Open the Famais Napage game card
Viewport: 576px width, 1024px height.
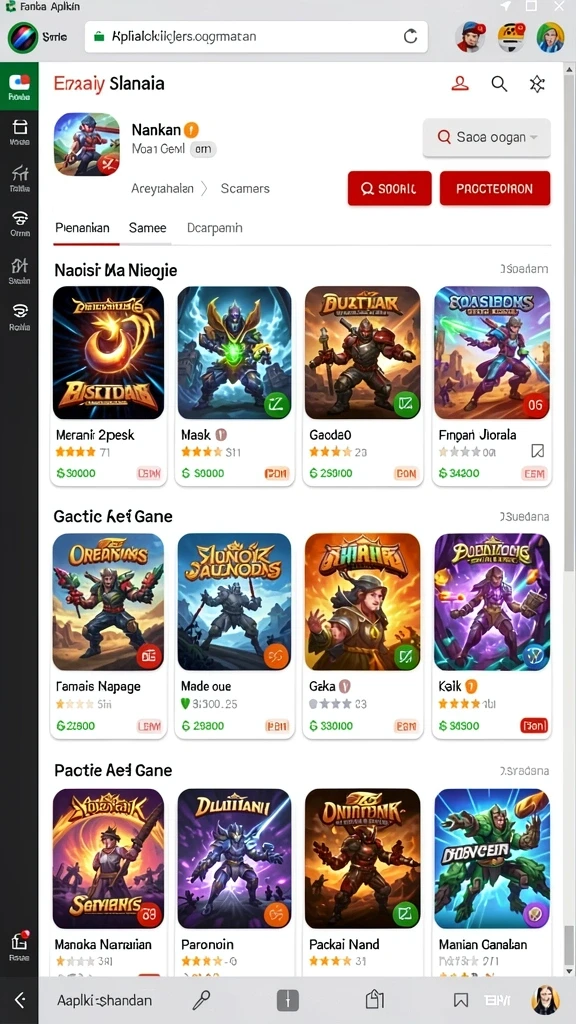[x=108, y=635]
